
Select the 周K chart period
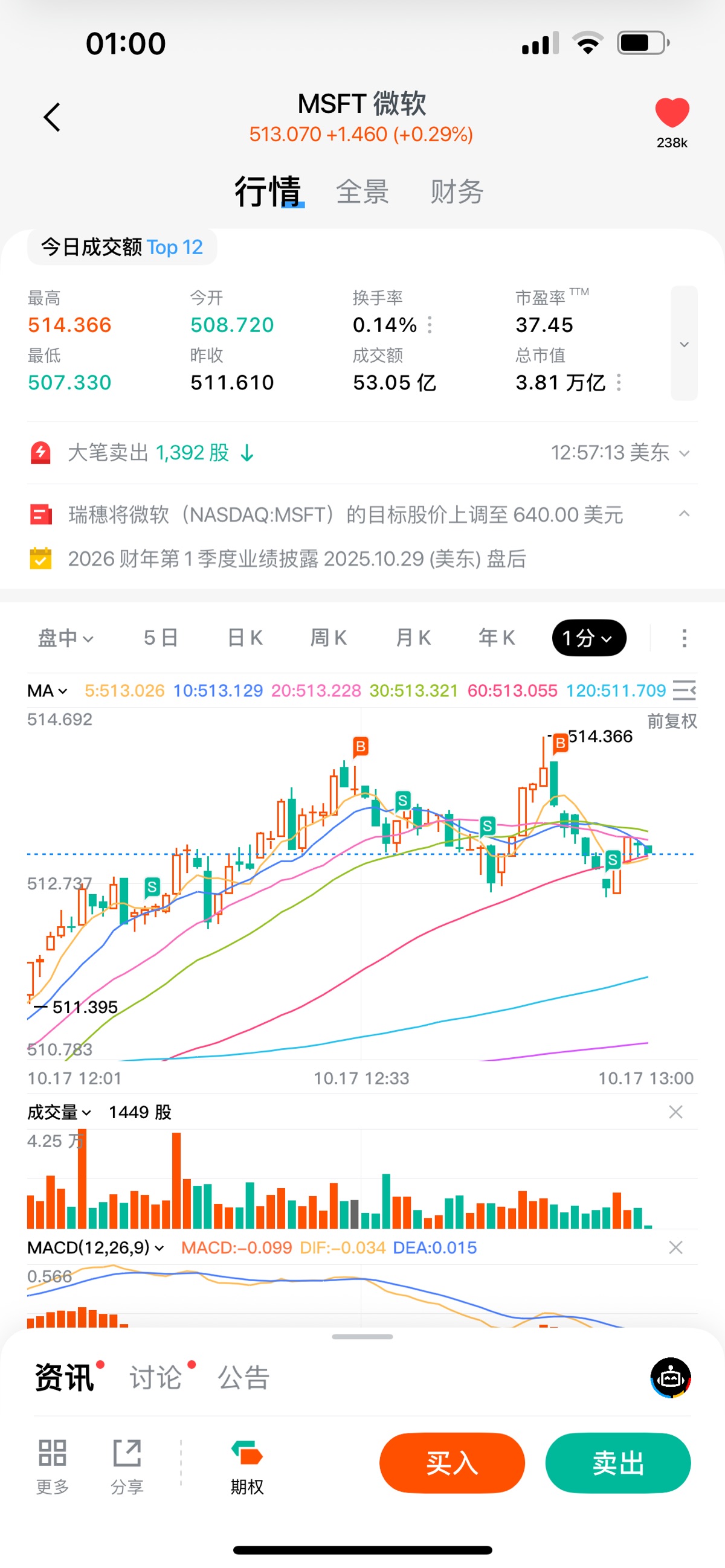click(x=329, y=638)
